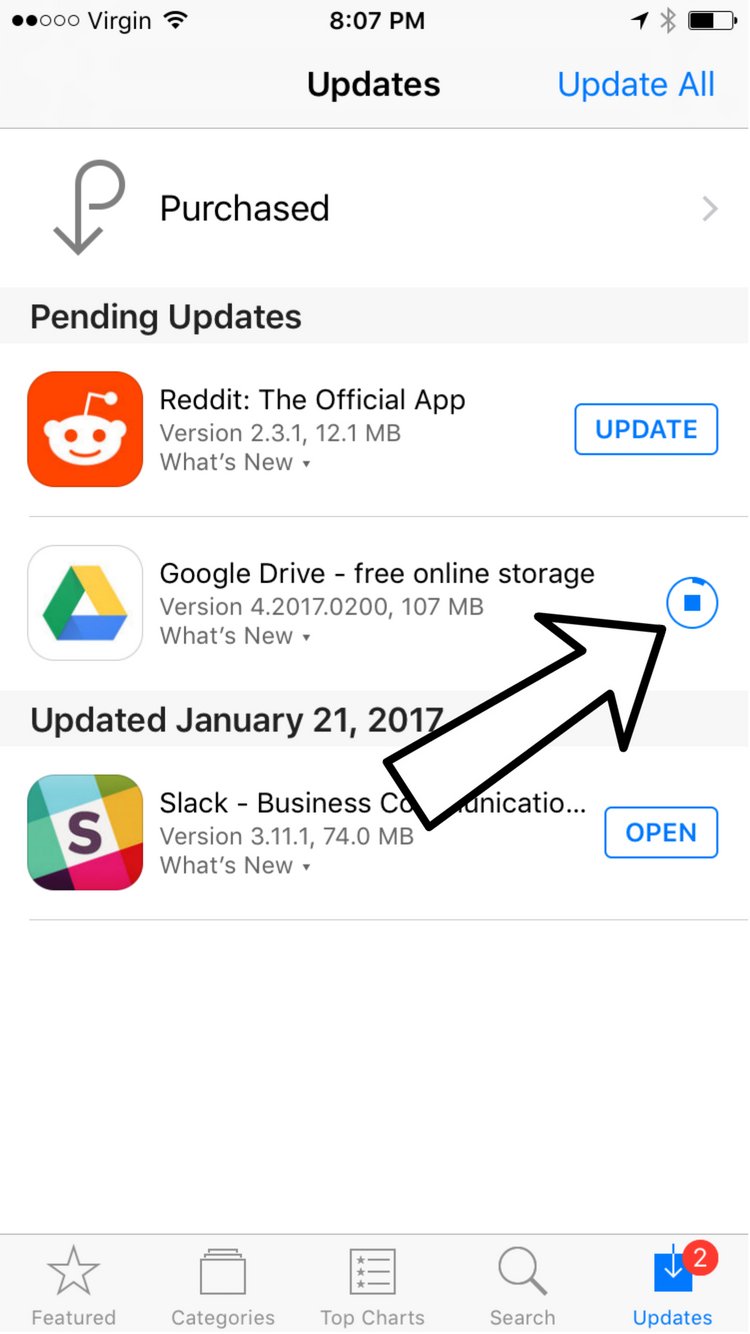
Task: Expand What's New for Google Drive
Action: [235, 636]
